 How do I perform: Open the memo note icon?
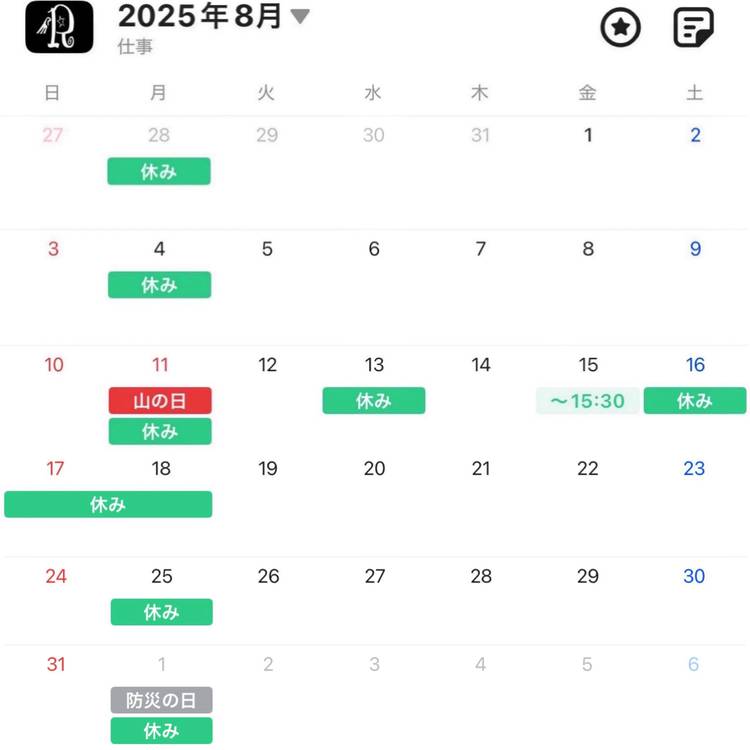pos(694,28)
